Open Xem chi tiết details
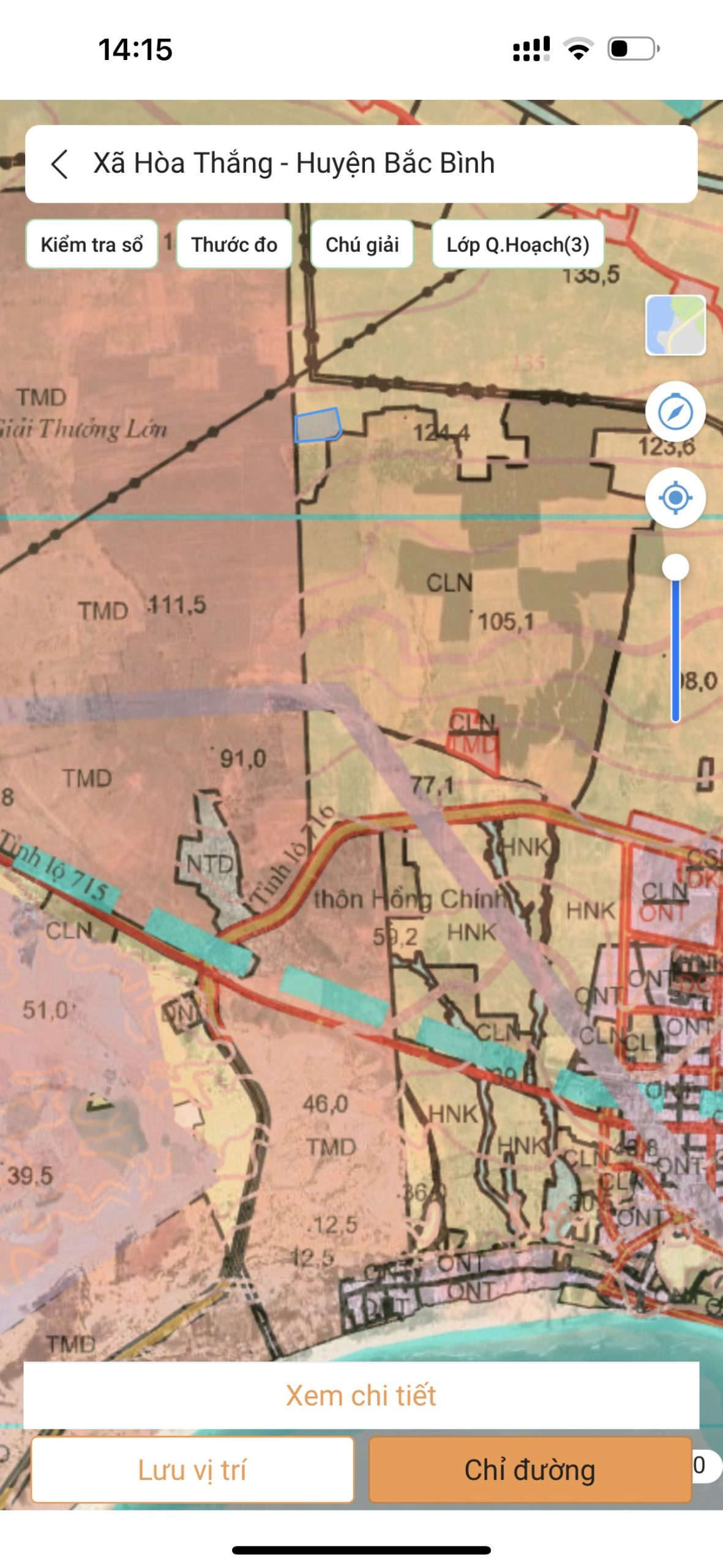Image resolution: width=723 pixels, height=1568 pixels. pos(361,1395)
